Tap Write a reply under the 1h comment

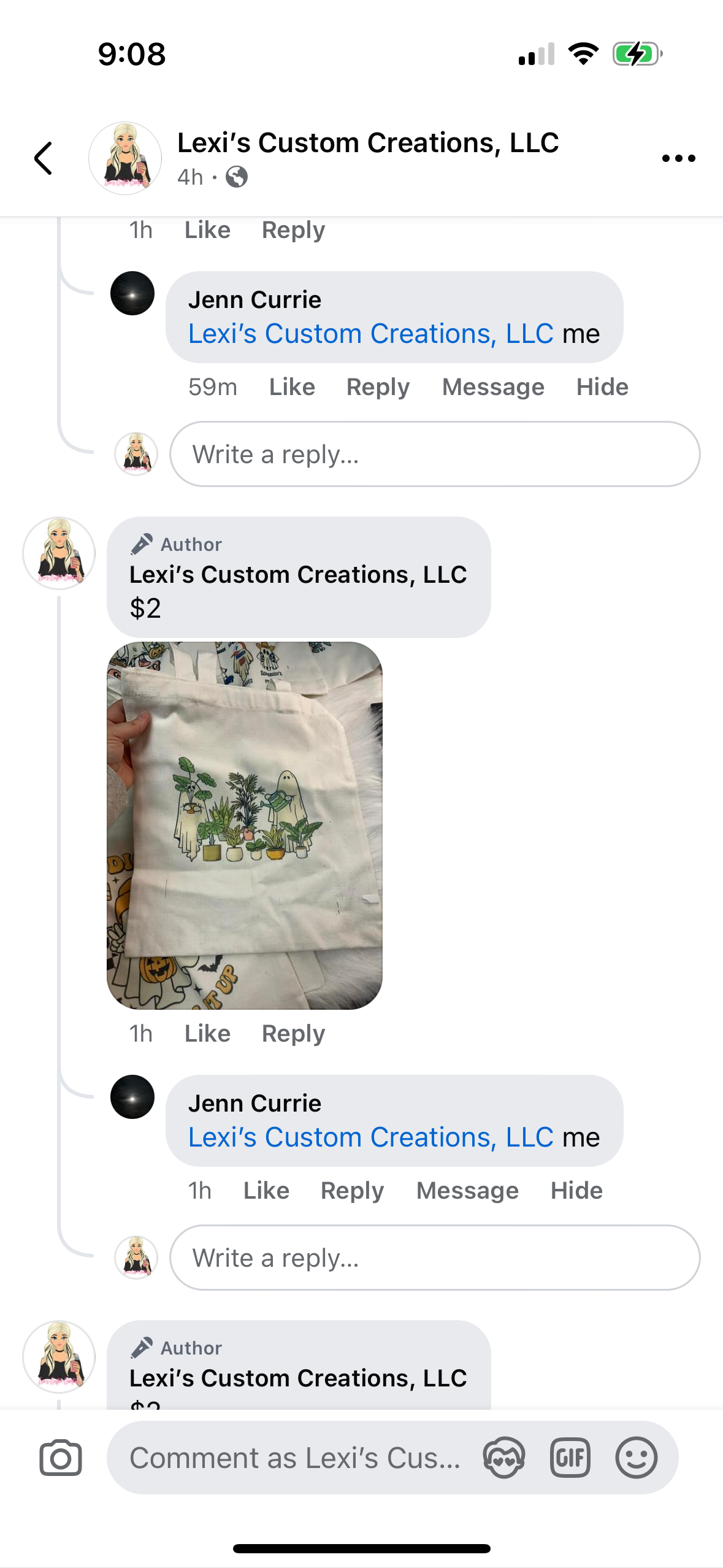click(434, 1258)
